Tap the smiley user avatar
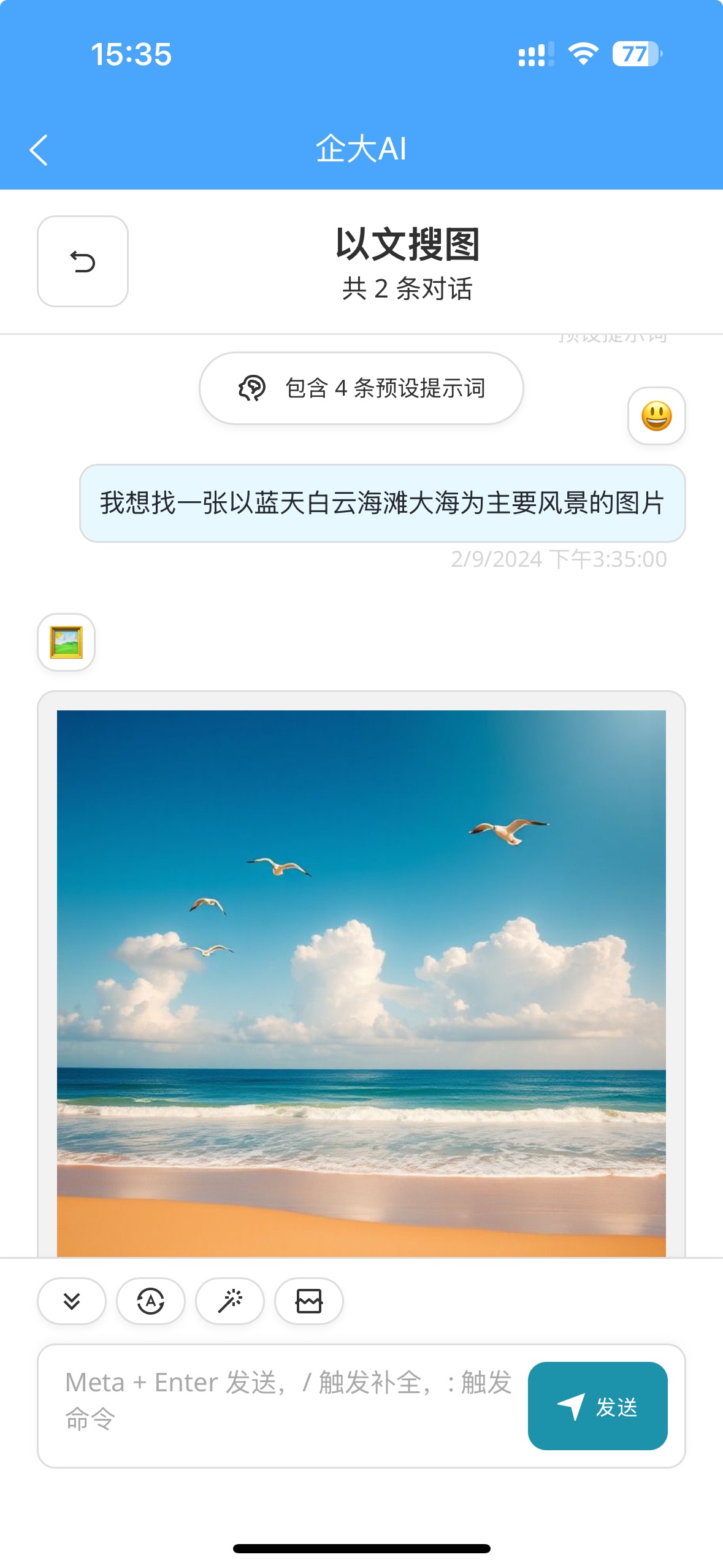723x1568 pixels. click(656, 416)
